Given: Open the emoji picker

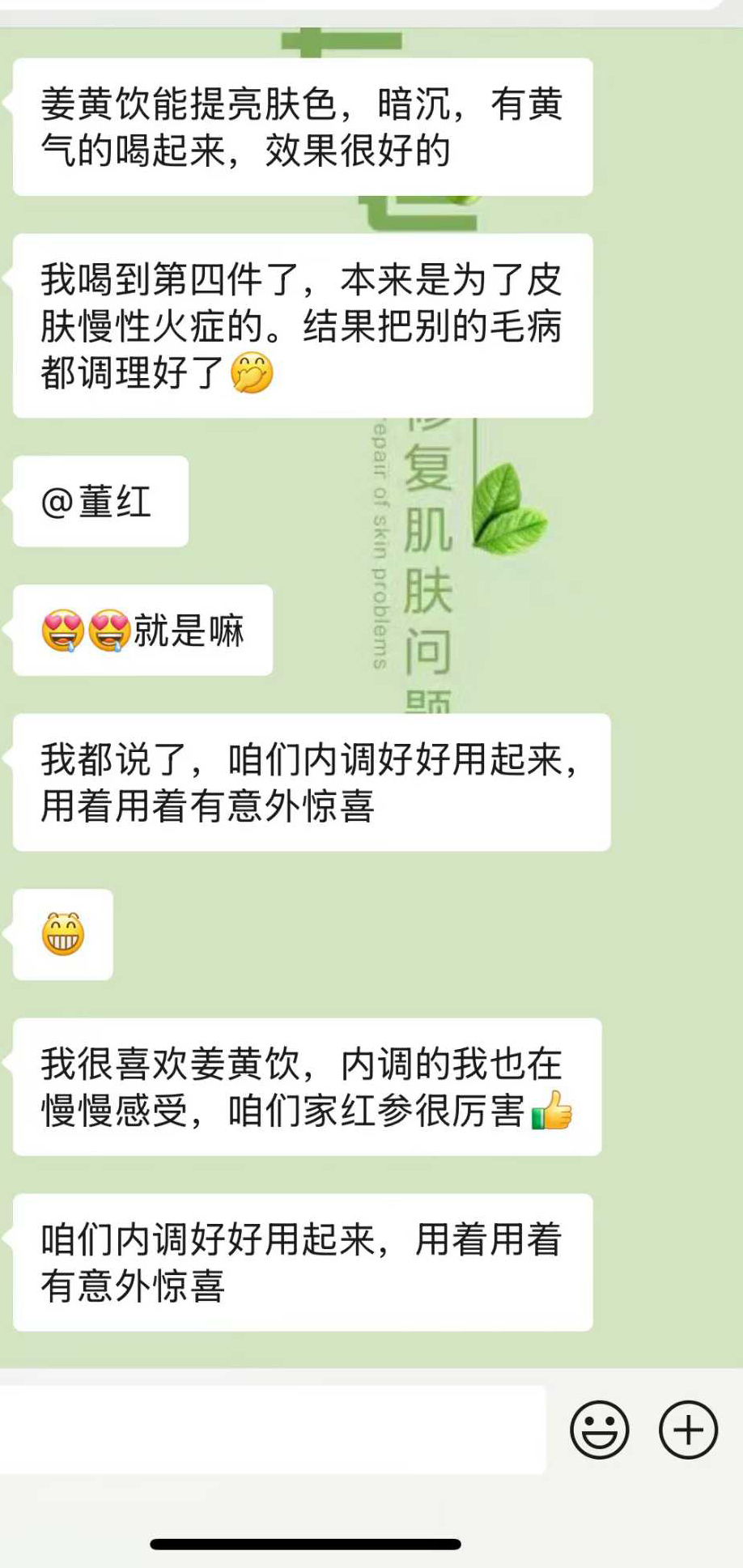Looking at the screenshot, I should 599,1430.
